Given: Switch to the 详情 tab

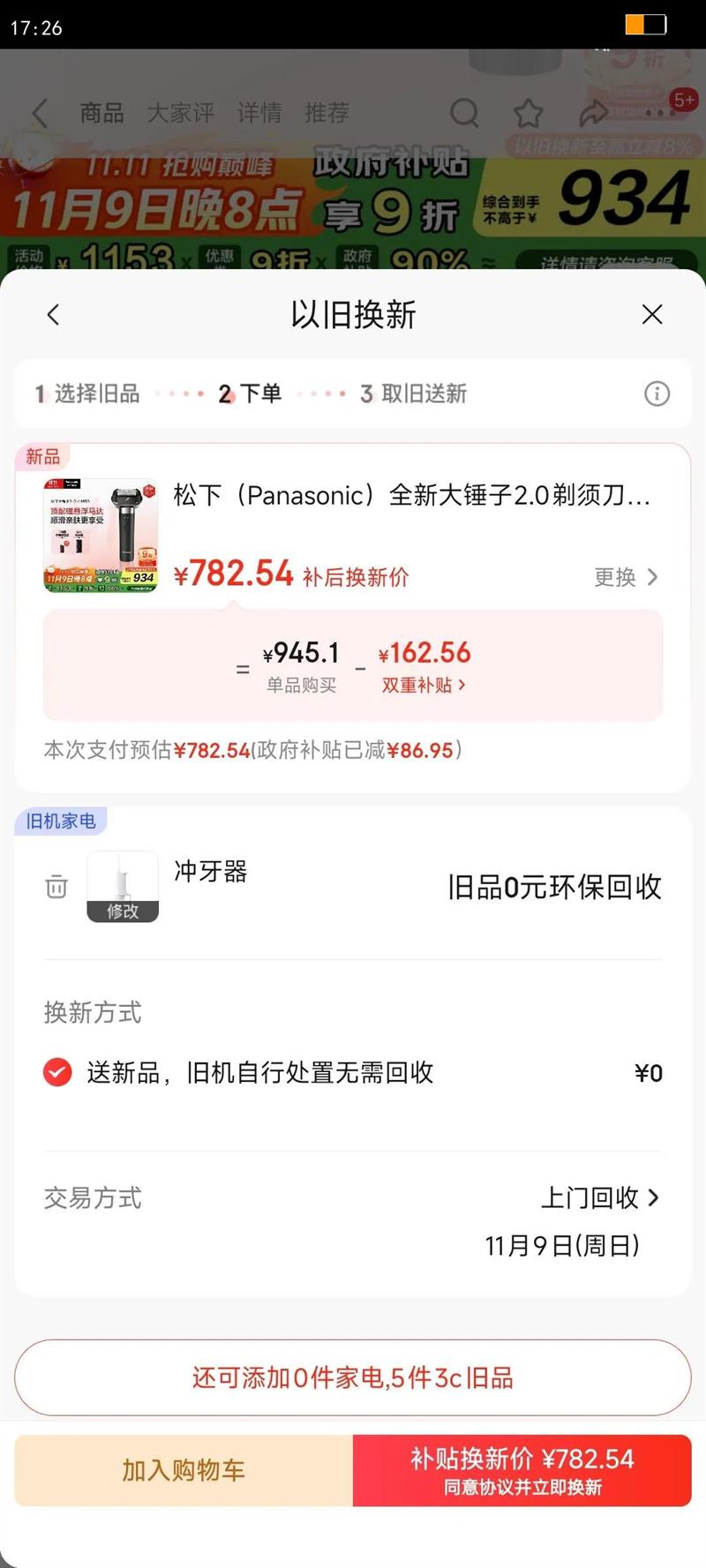Looking at the screenshot, I should pos(259,113).
